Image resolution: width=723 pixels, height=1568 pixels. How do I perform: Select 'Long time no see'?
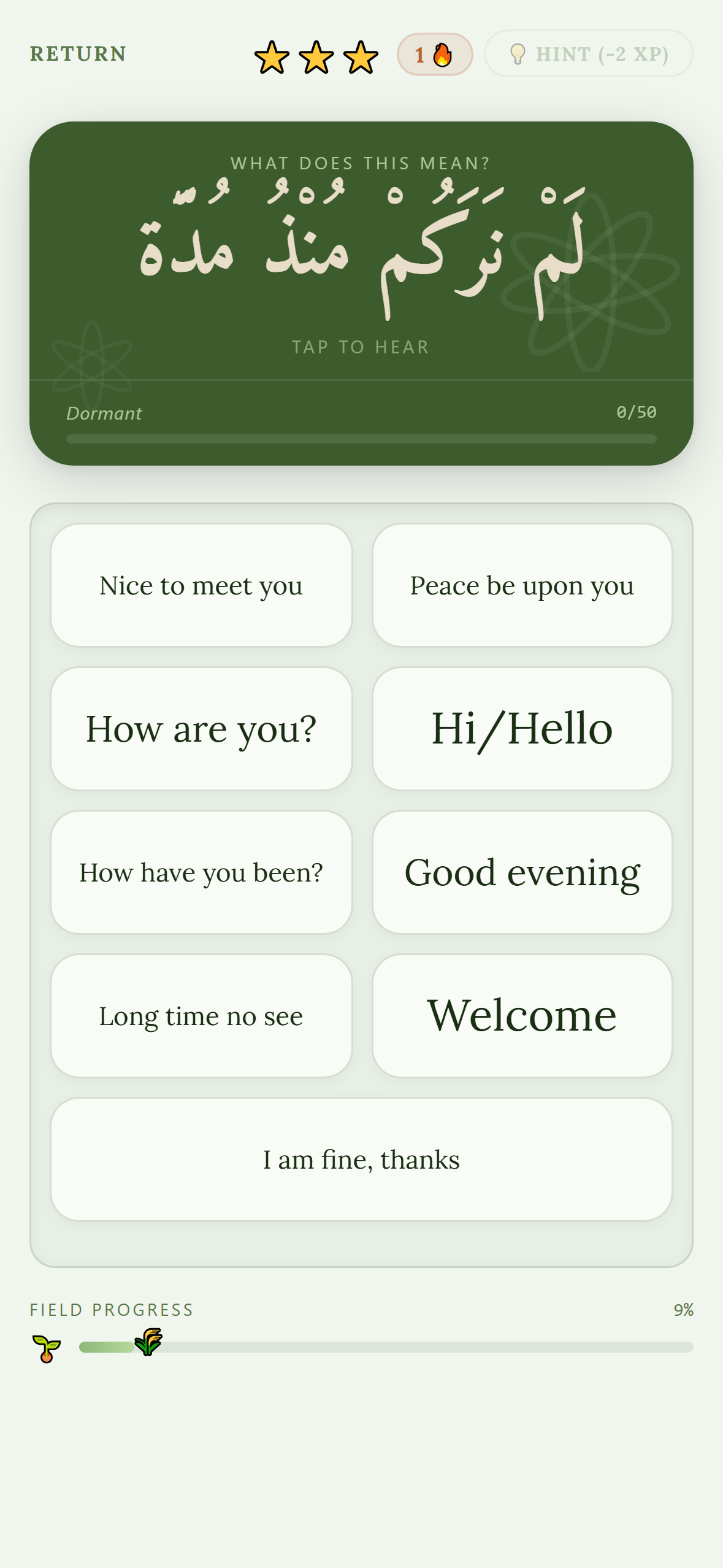(201, 1016)
